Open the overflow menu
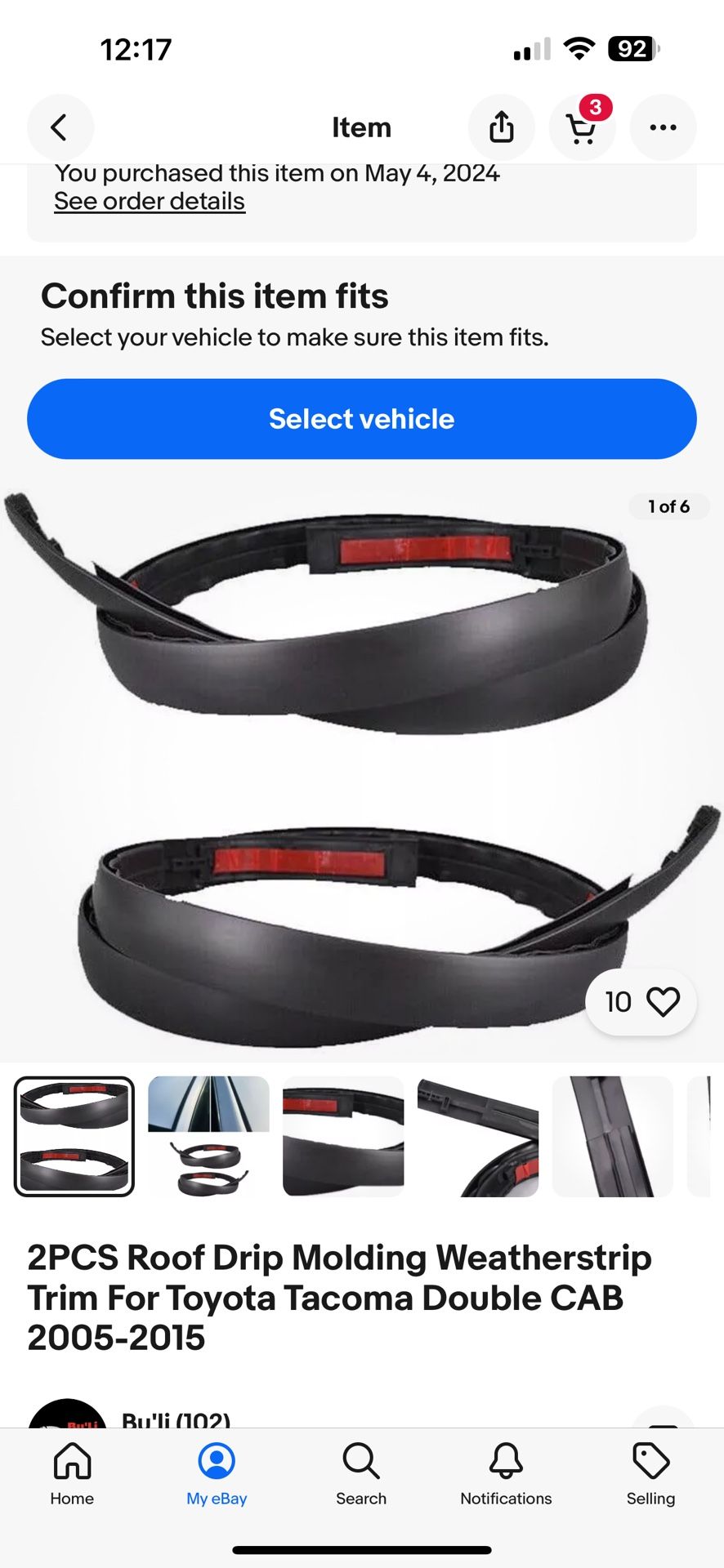Screen dimensions: 724x1568 [x=662, y=127]
